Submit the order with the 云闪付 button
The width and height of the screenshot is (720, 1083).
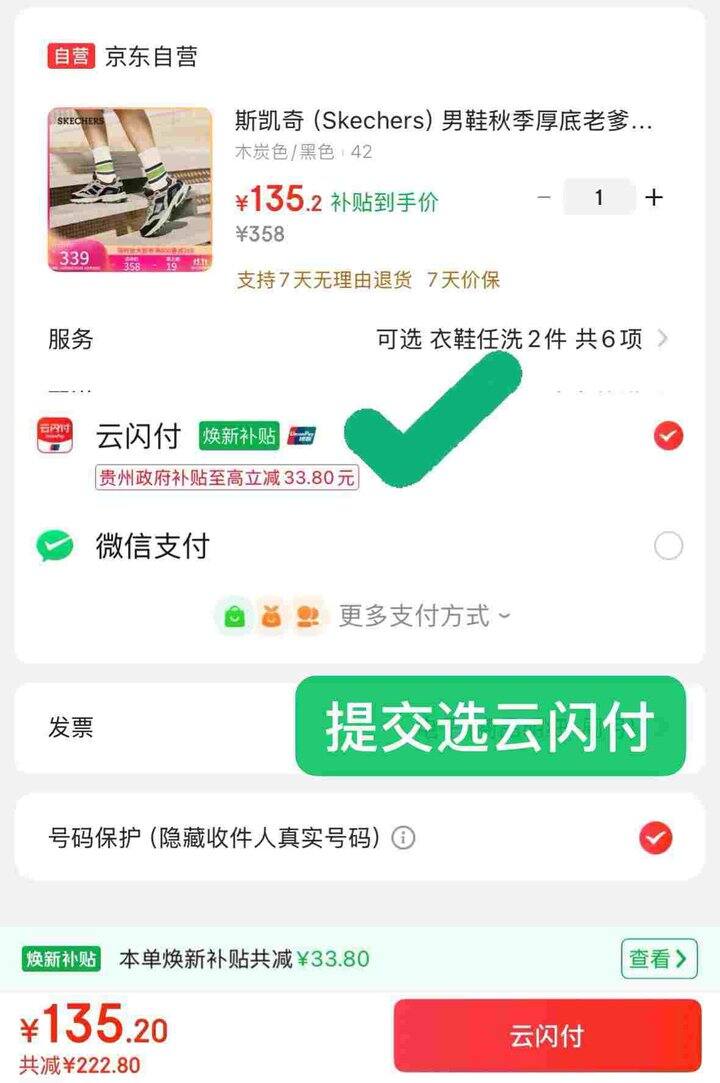coord(547,1035)
